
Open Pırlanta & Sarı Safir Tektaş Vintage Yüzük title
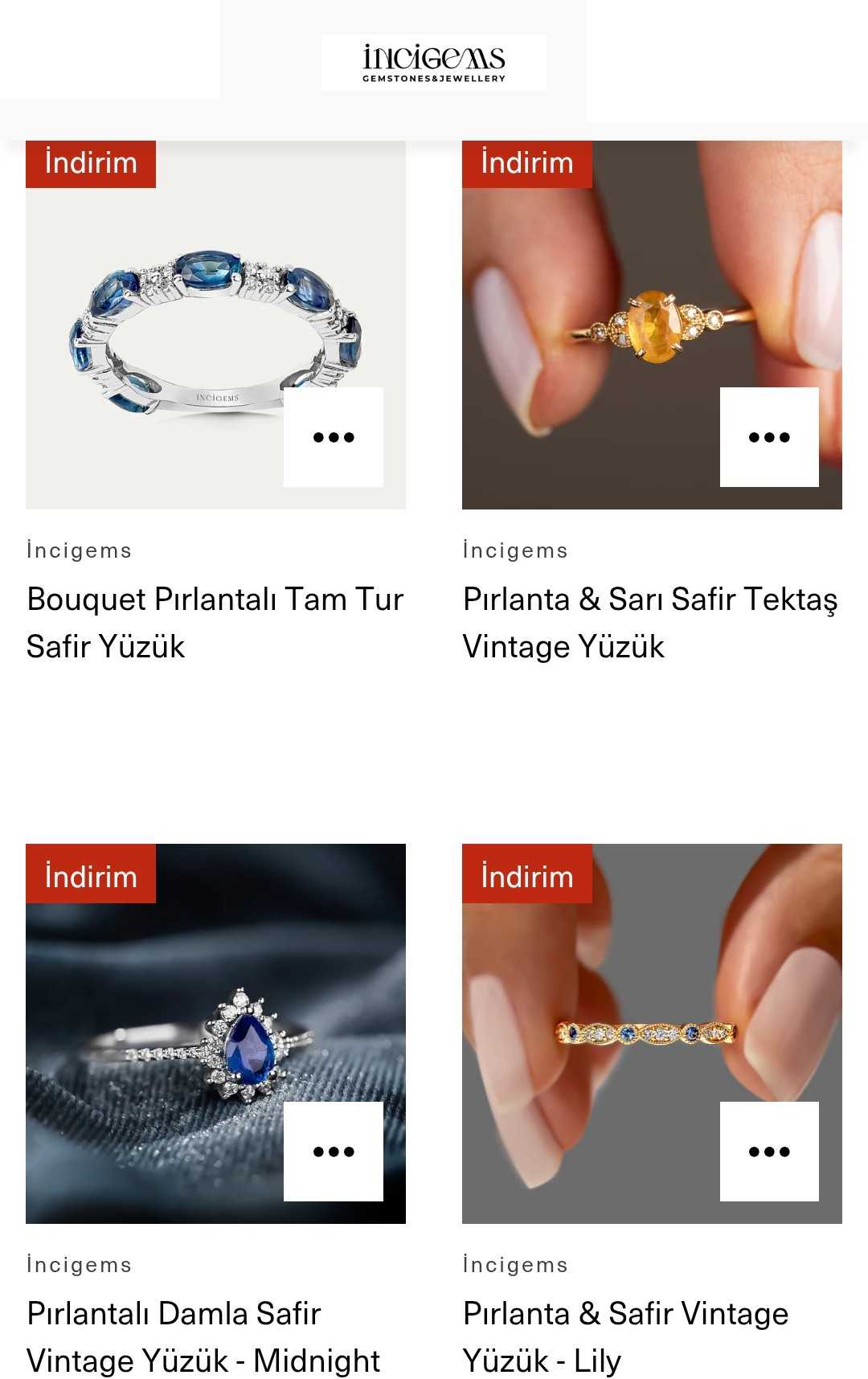[650, 623]
